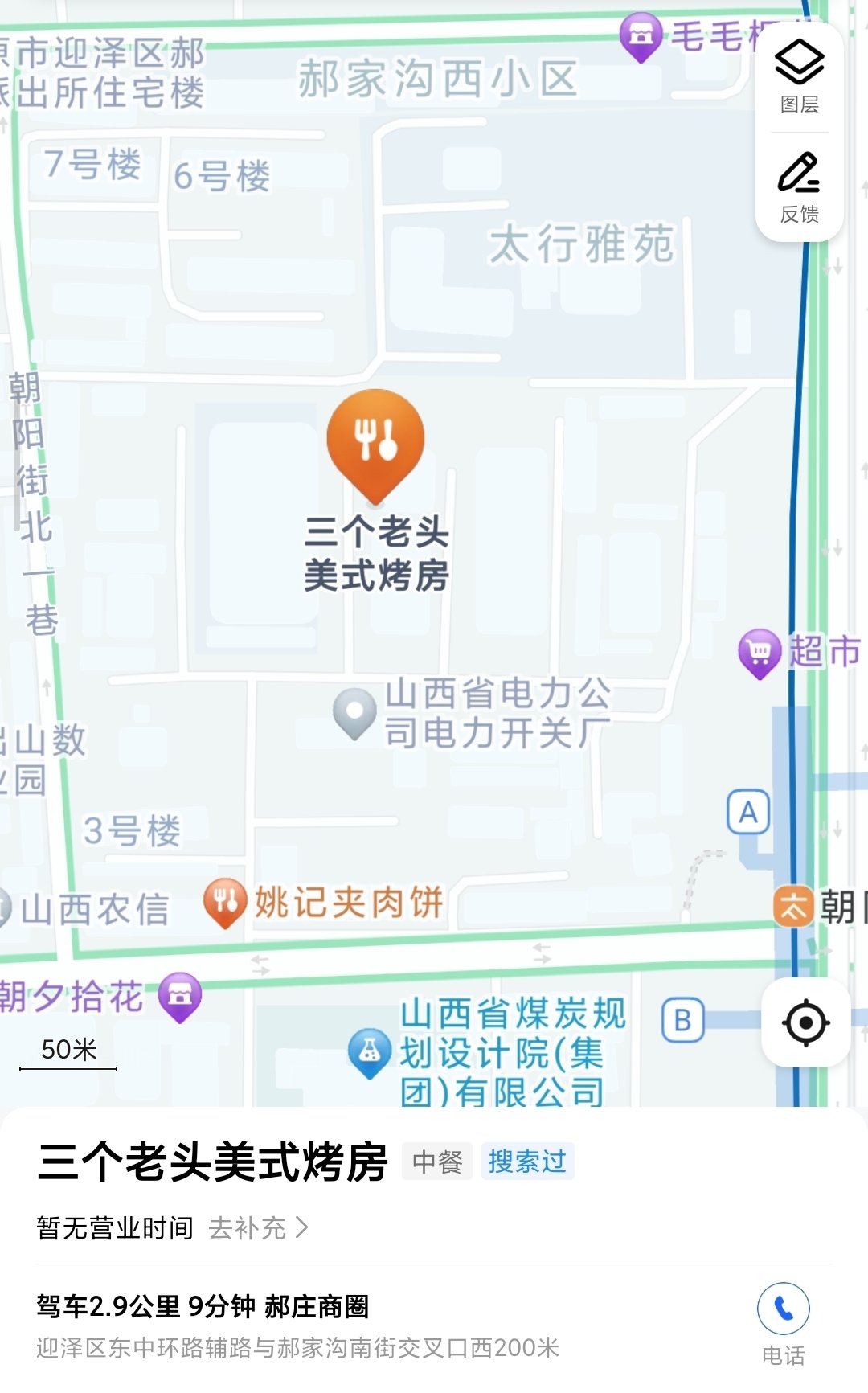Image resolution: width=868 pixels, height=1393 pixels.
Task: Select the 朝夕拾花 shop marker
Action: pyautogui.click(x=180, y=997)
